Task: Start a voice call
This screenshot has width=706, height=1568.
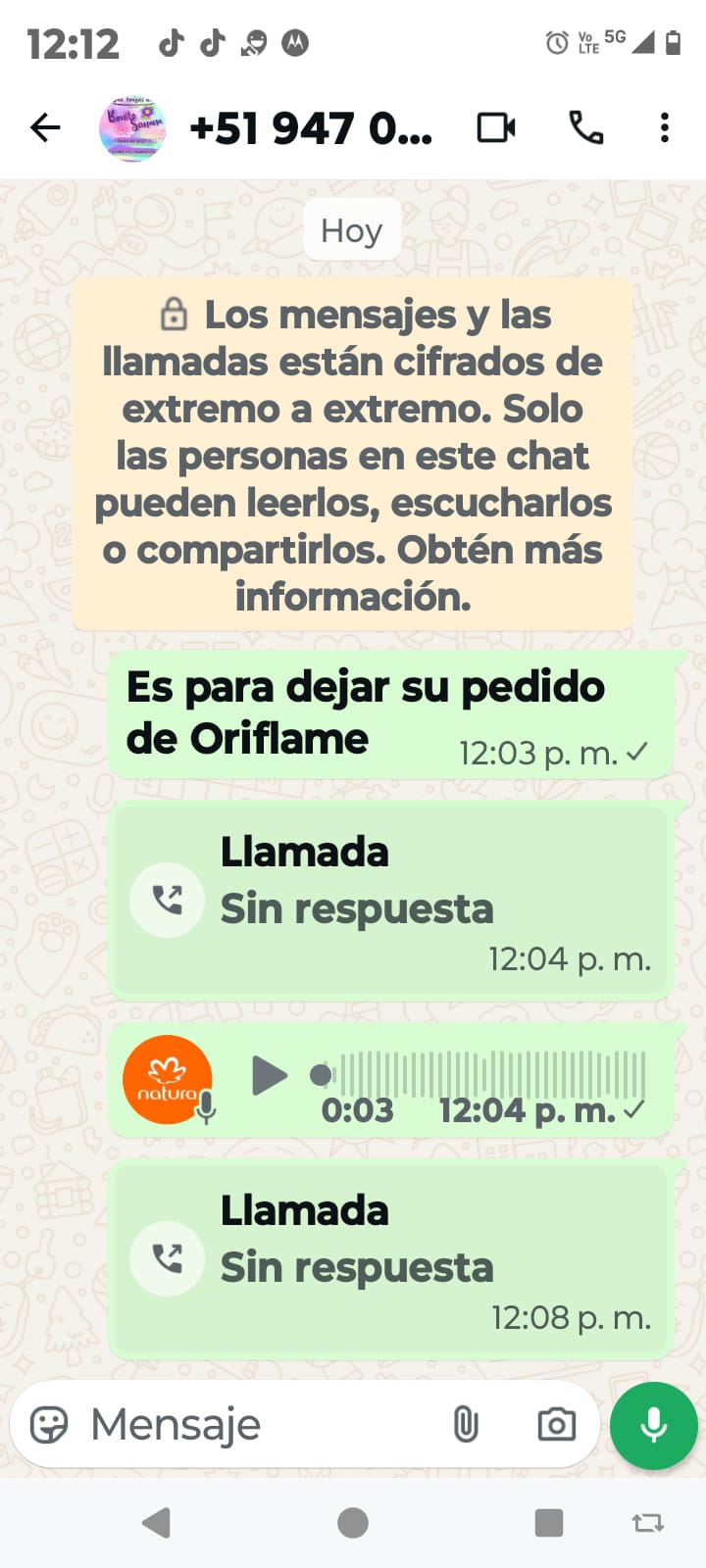Action: pyautogui.click(x=586, y=128)
